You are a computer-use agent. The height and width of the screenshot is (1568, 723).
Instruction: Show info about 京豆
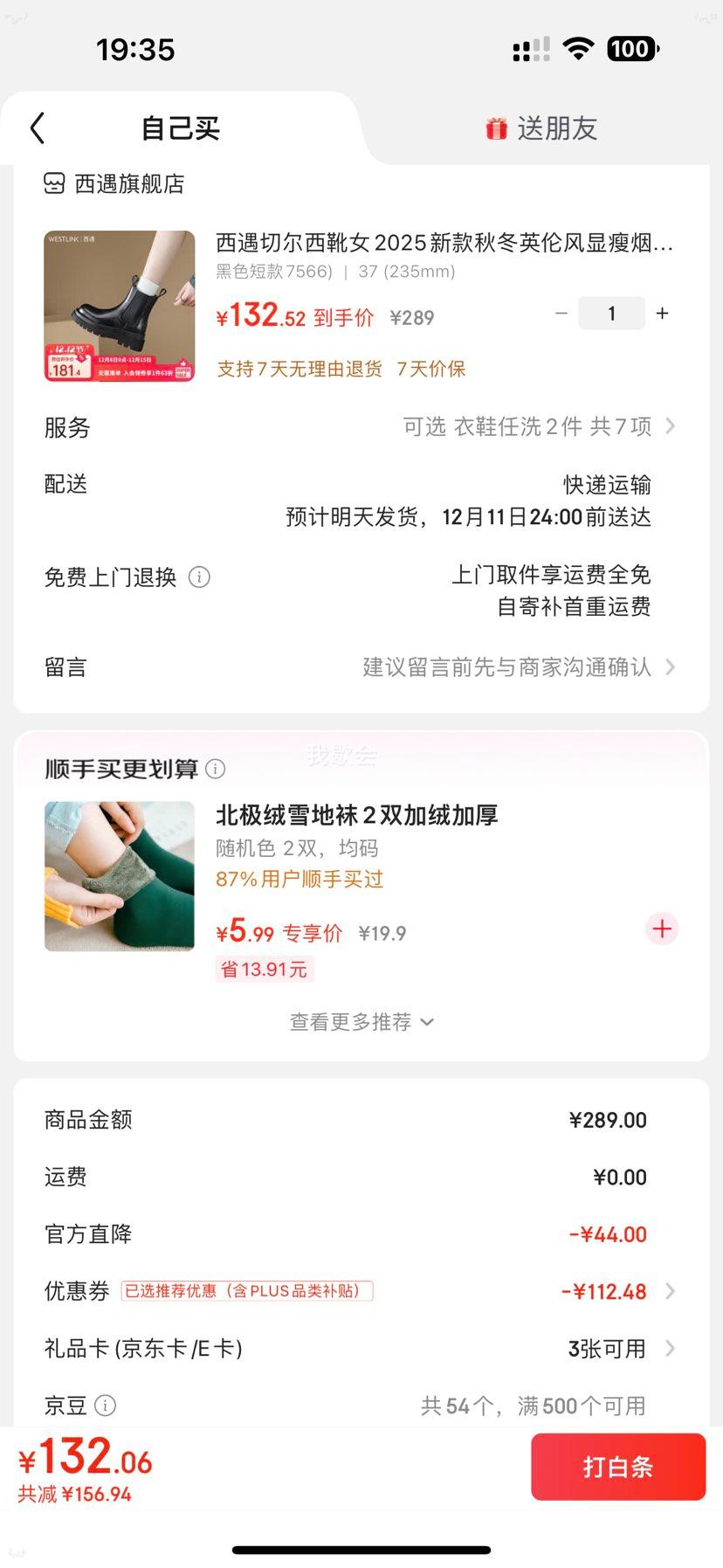point(106,1406)
